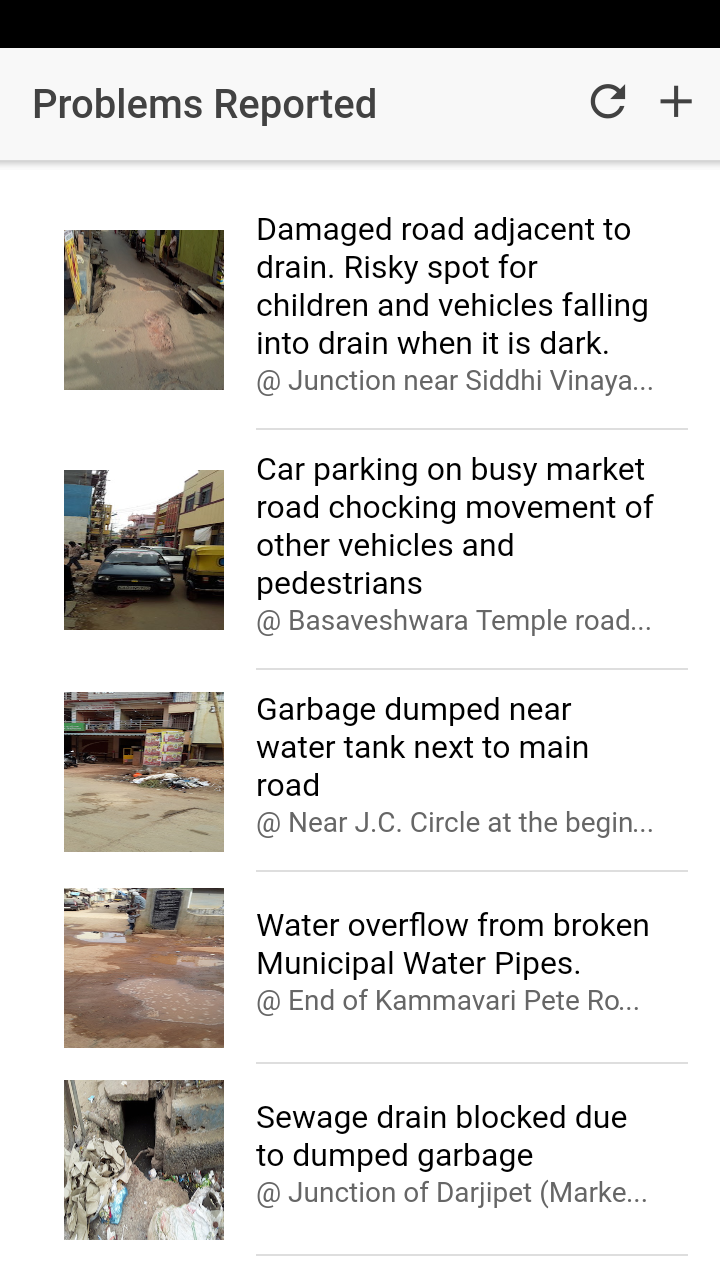Add a new problem report
The width and height of the screenshot is (720, 1280).
(x=676, y=102)
